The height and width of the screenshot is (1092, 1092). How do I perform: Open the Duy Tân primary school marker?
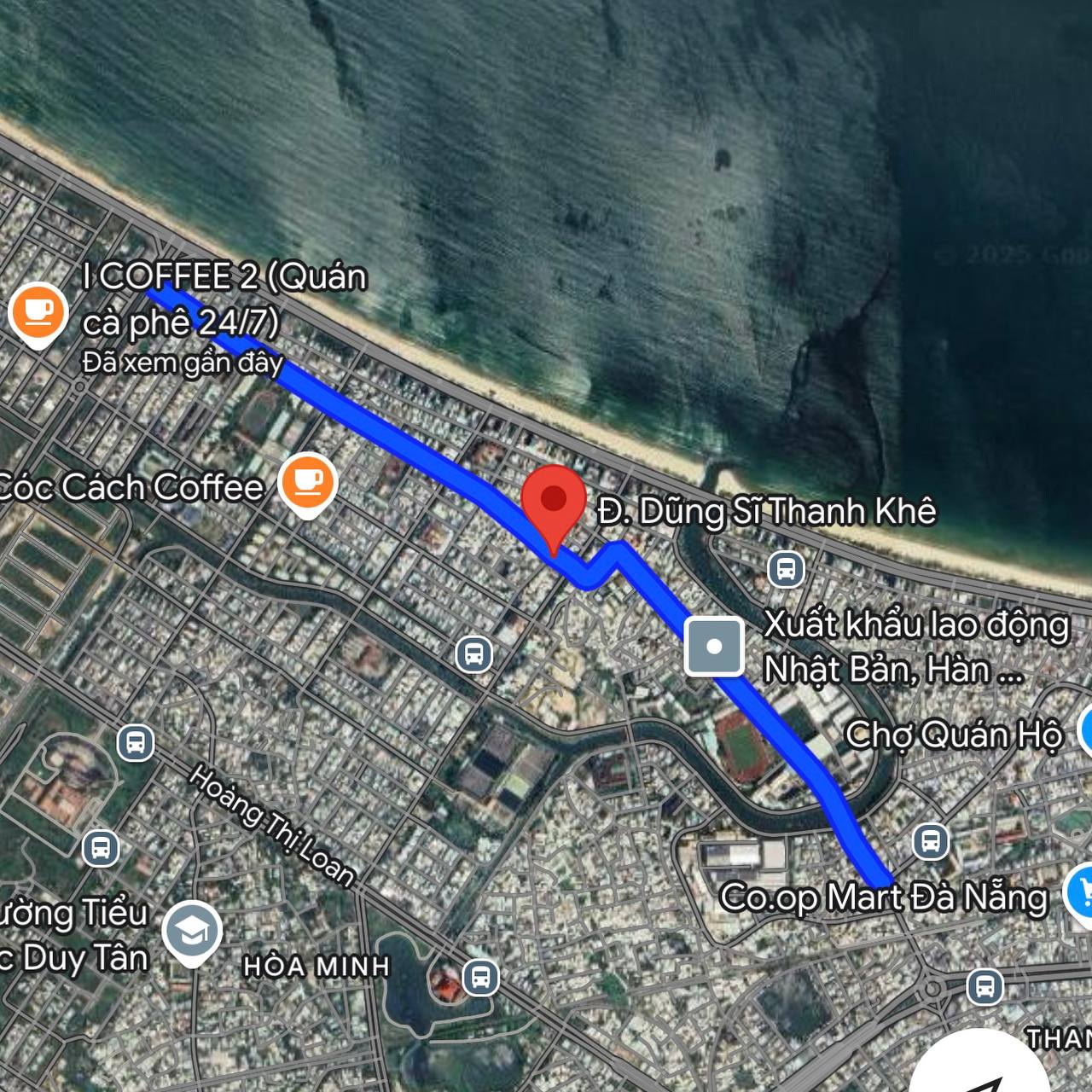click(x=192, y=932)
